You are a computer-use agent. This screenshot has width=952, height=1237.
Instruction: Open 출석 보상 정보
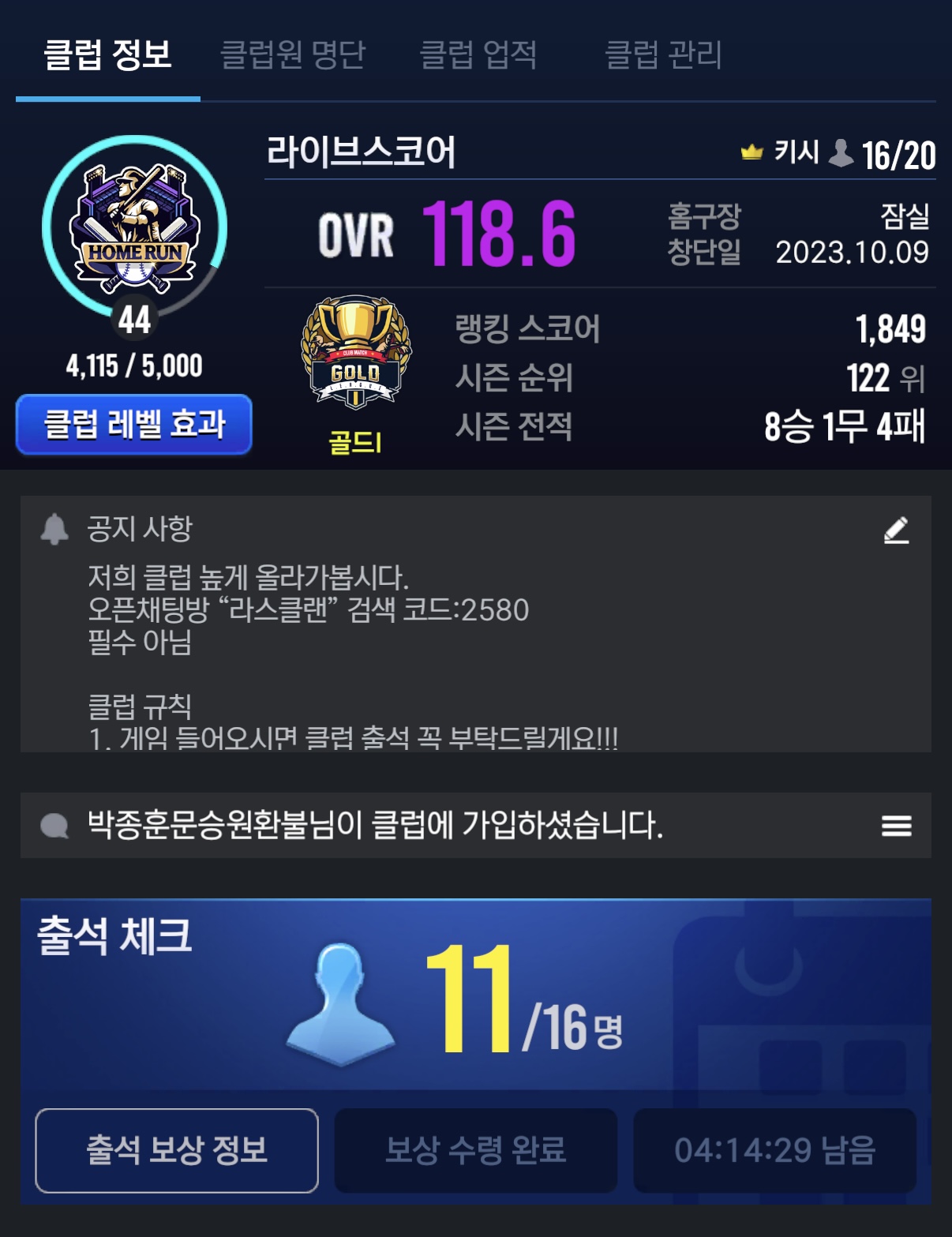(x=177, y=1150)
